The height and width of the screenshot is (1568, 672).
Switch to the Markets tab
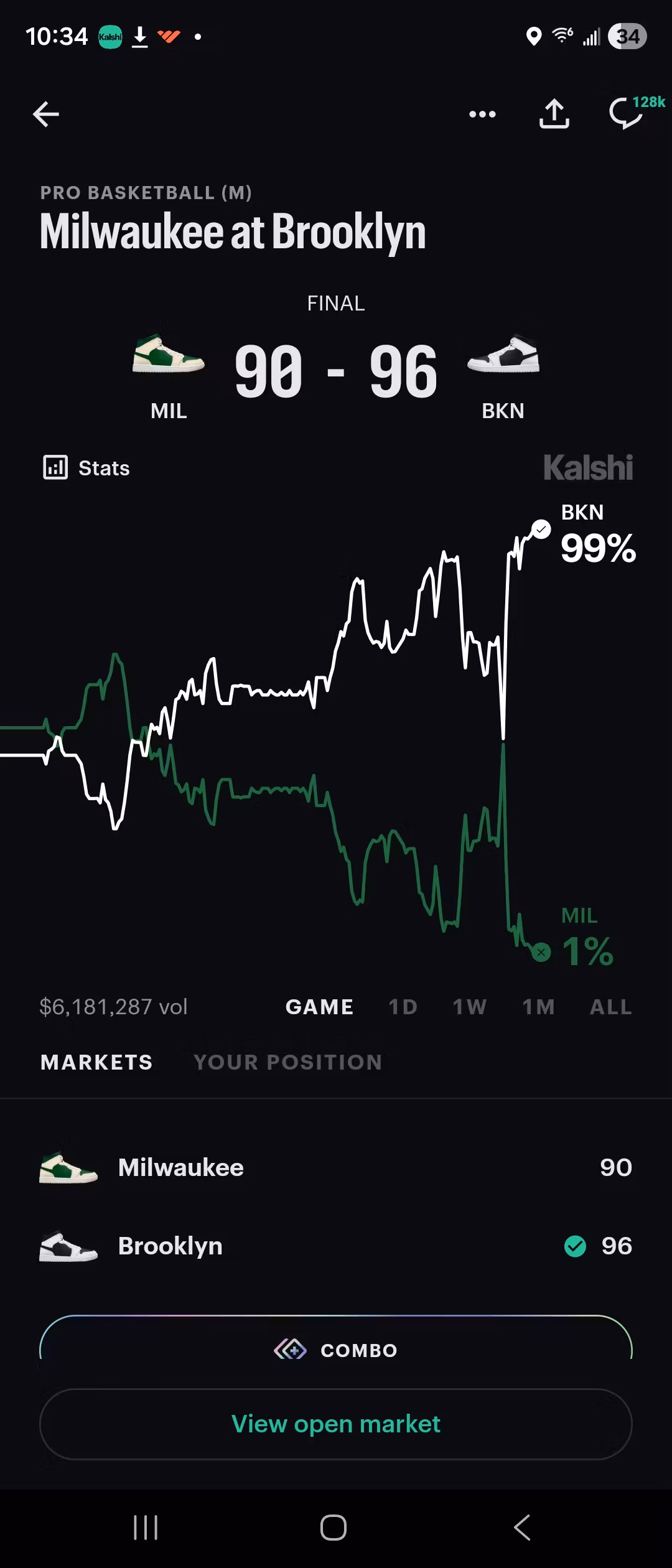click(96, 1062)
